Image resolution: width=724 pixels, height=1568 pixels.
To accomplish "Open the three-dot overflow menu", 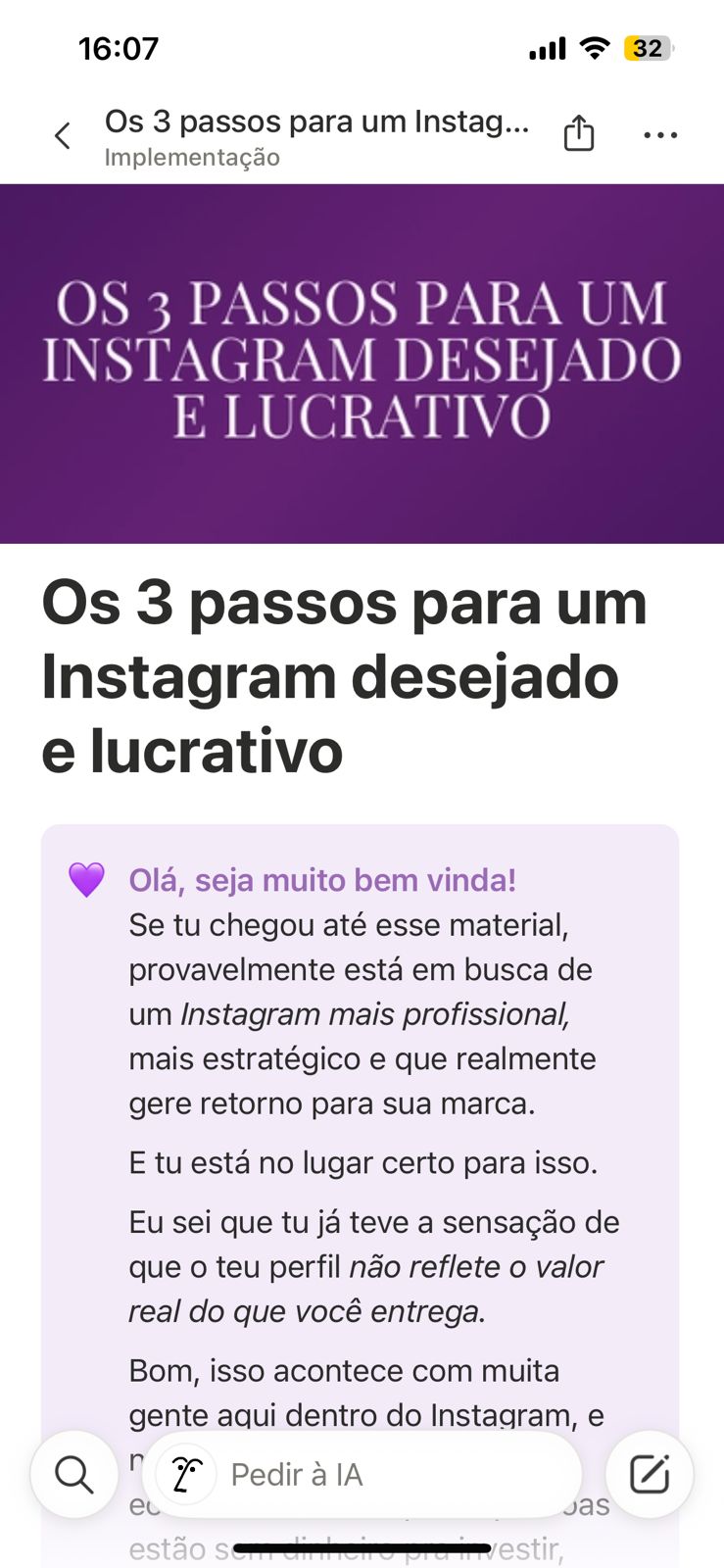I will 660,135.
